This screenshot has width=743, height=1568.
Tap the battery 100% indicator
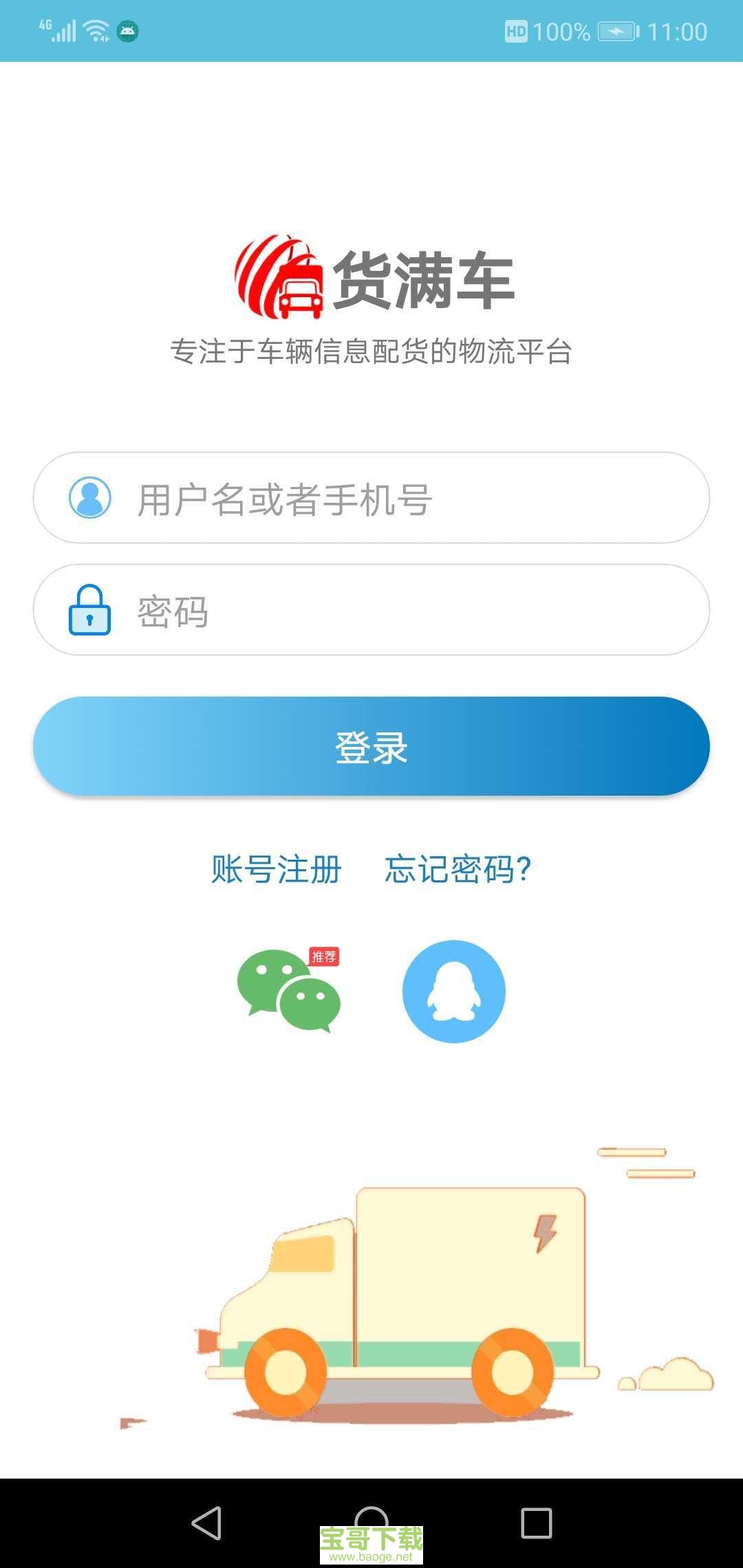[x=561, y=30]
